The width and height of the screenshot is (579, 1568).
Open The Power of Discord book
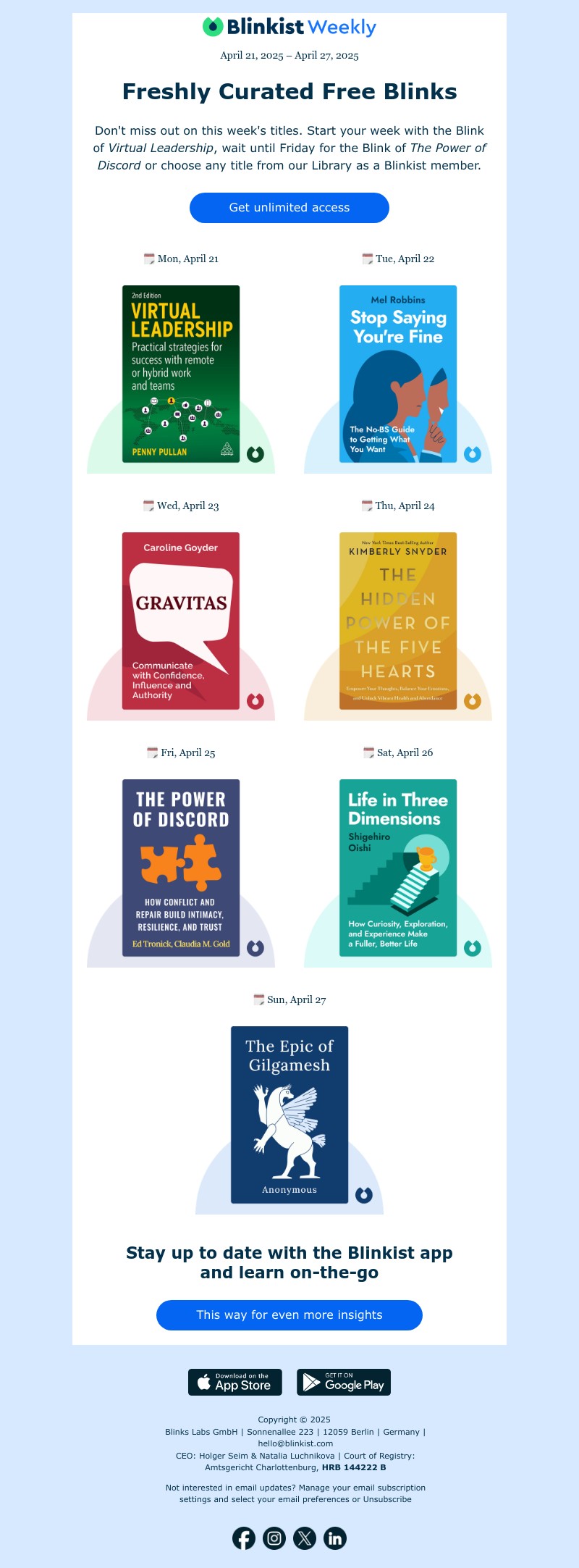click(x=181, y=868)
